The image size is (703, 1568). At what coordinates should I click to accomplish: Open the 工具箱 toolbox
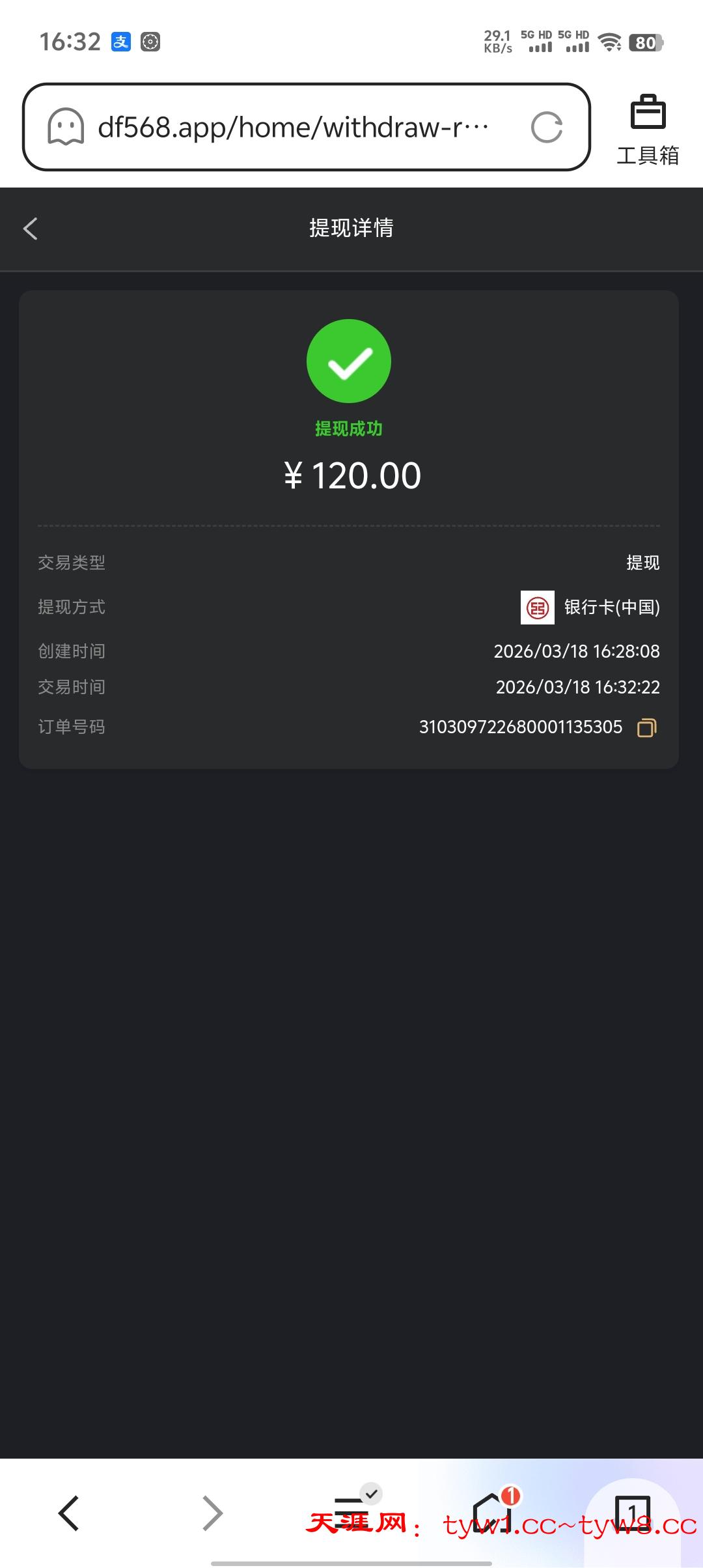(x=648, y=129)
